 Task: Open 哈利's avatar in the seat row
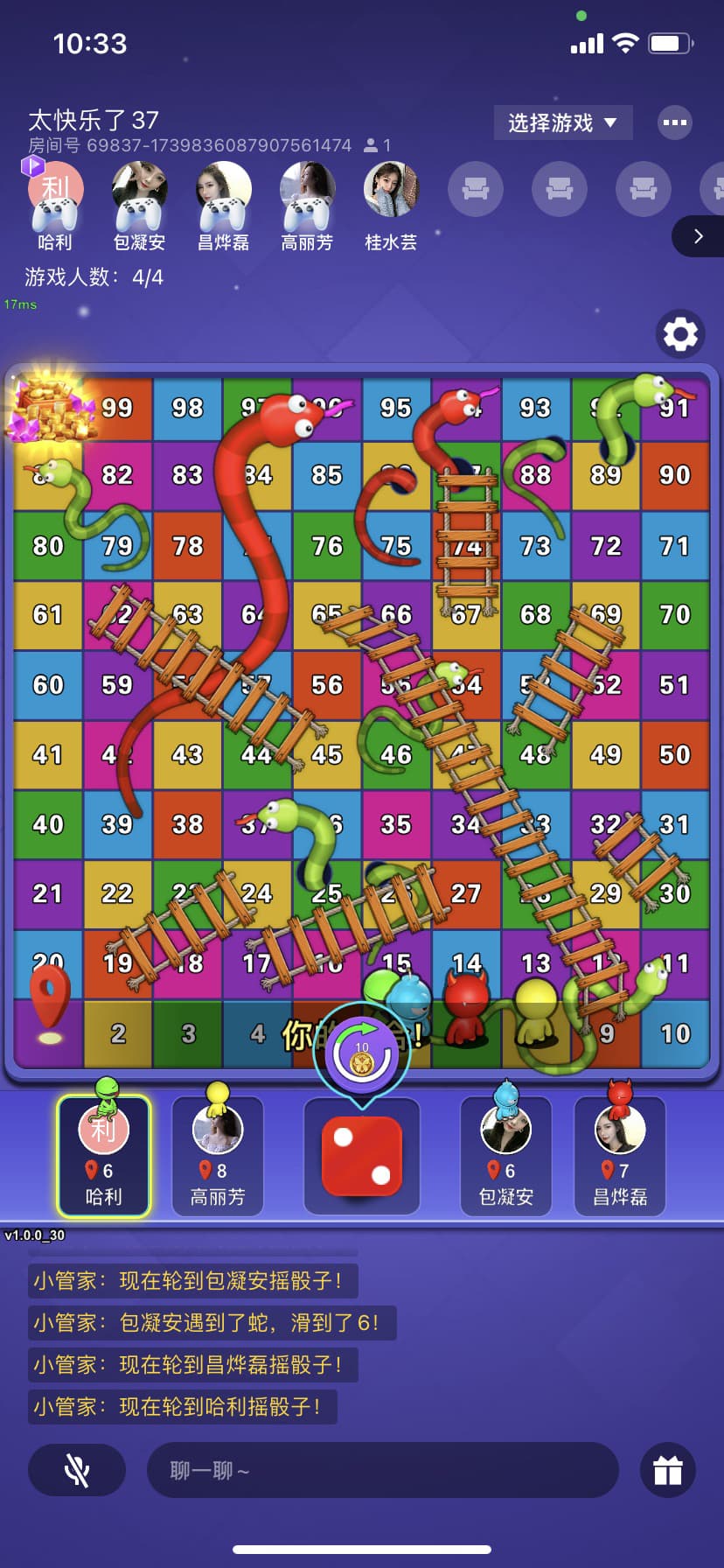click(x=55, y=190)
